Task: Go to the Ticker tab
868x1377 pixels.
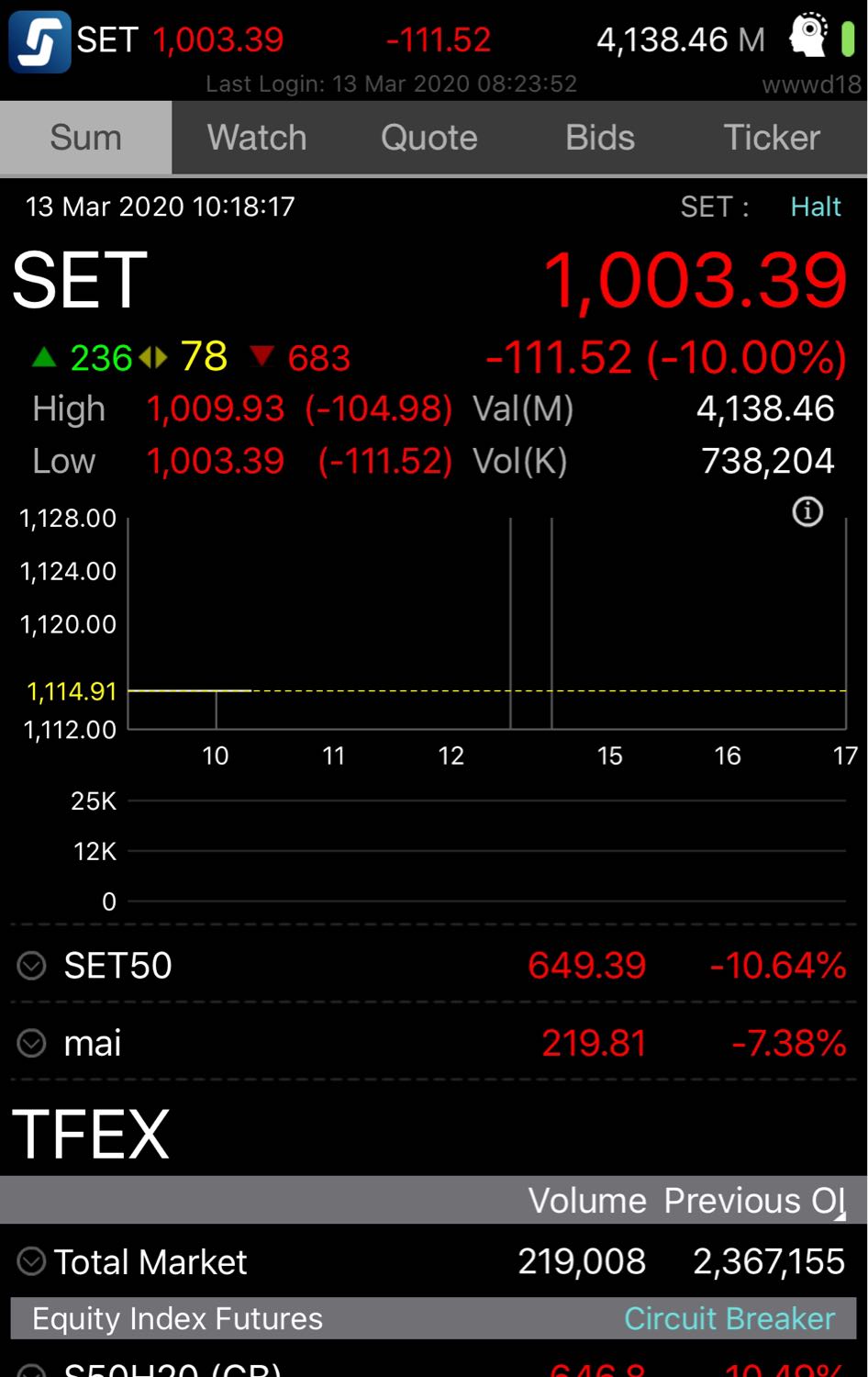Action: [772, 138]
